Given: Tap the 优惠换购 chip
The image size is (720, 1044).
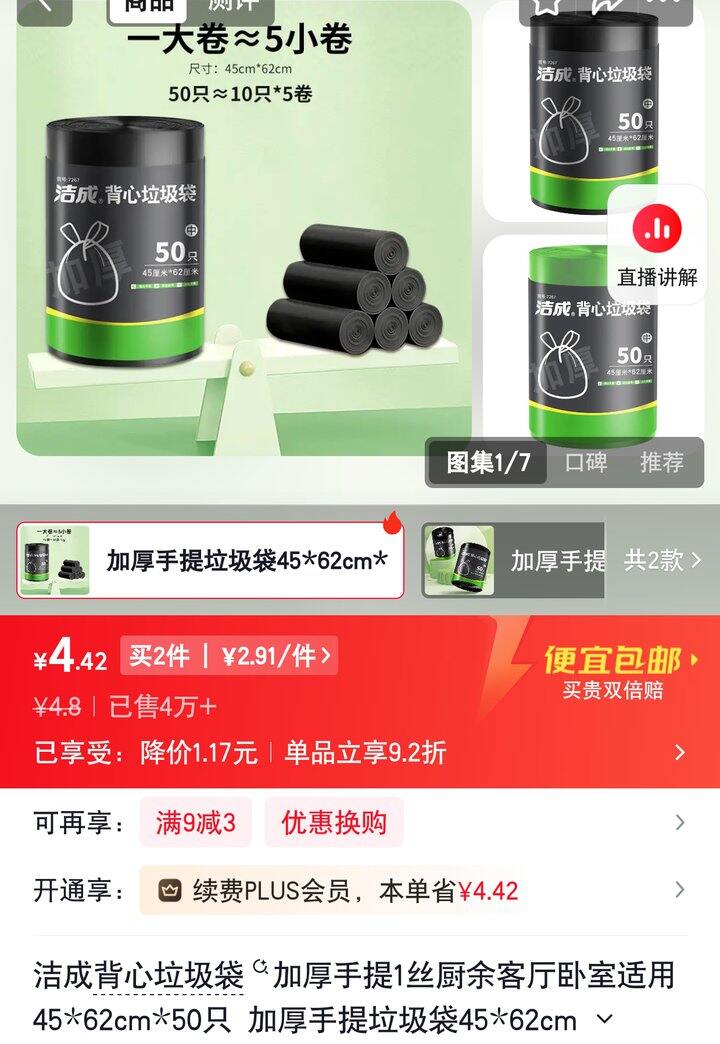Looking at the screenshot, I should 333,823.
